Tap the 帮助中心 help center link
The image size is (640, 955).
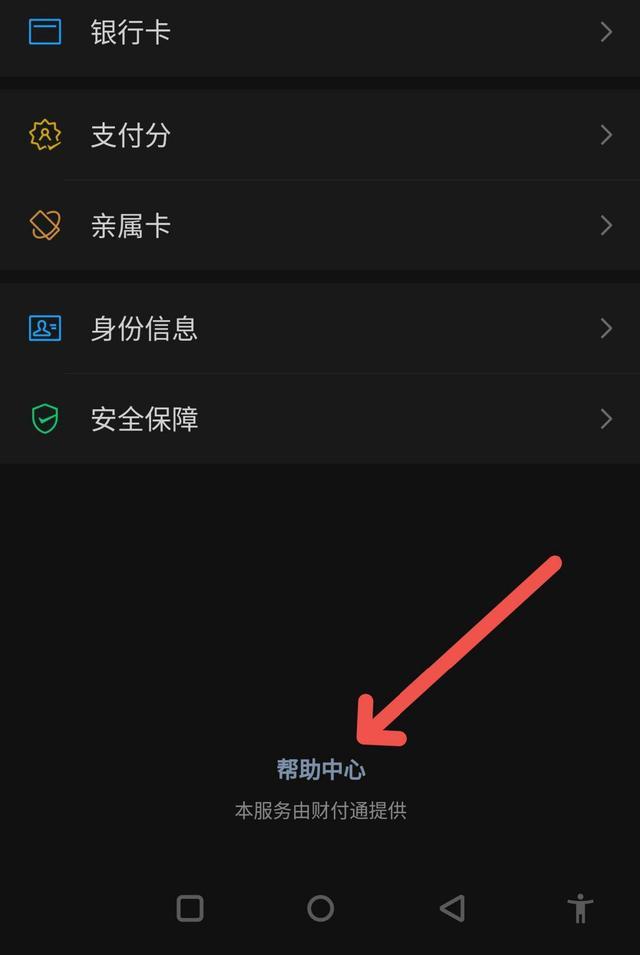click(x=320, y=769)
